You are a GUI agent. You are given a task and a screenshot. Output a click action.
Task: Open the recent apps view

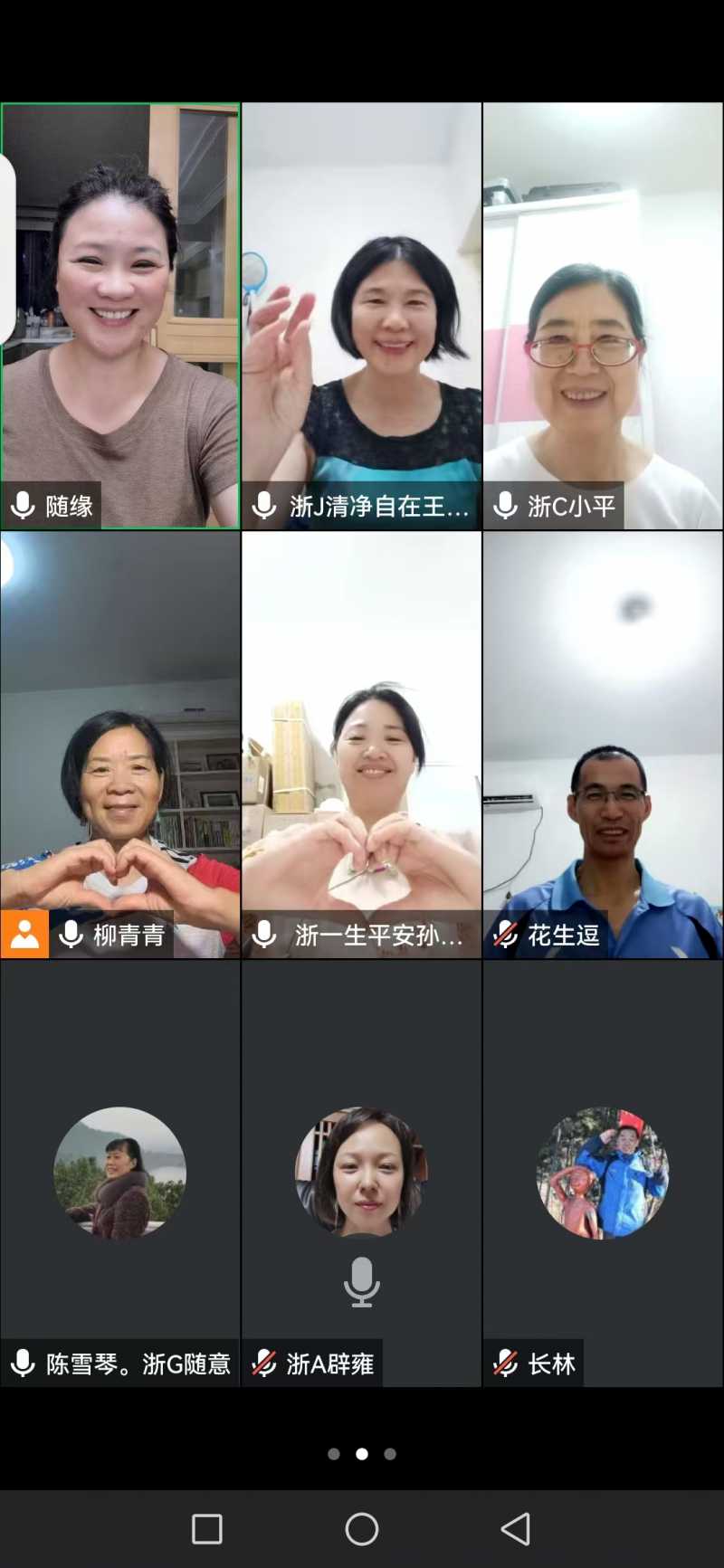coord(207,1529)
